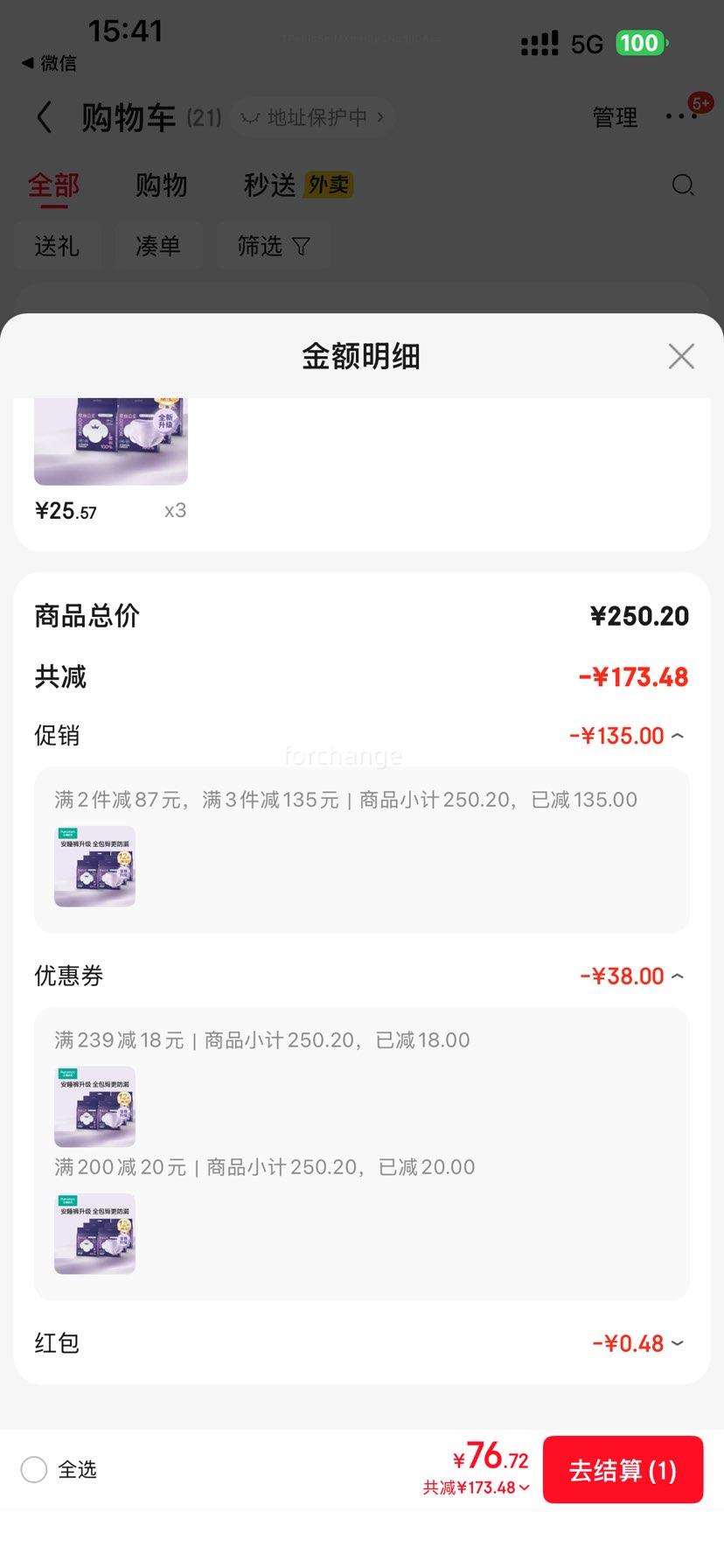Toggle the 全选 select-all checkbox
Viewport: 724px width, 1568px height.
[34, 1470]
